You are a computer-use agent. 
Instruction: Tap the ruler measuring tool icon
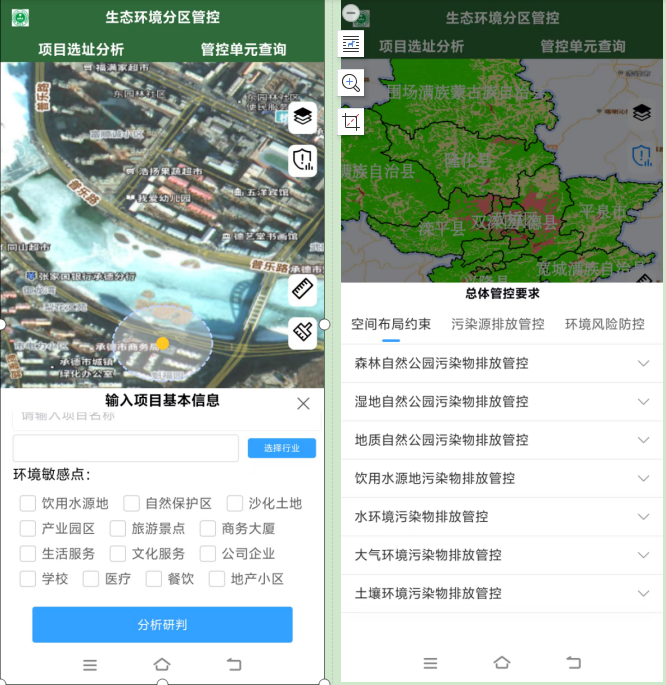click(303, 290)
